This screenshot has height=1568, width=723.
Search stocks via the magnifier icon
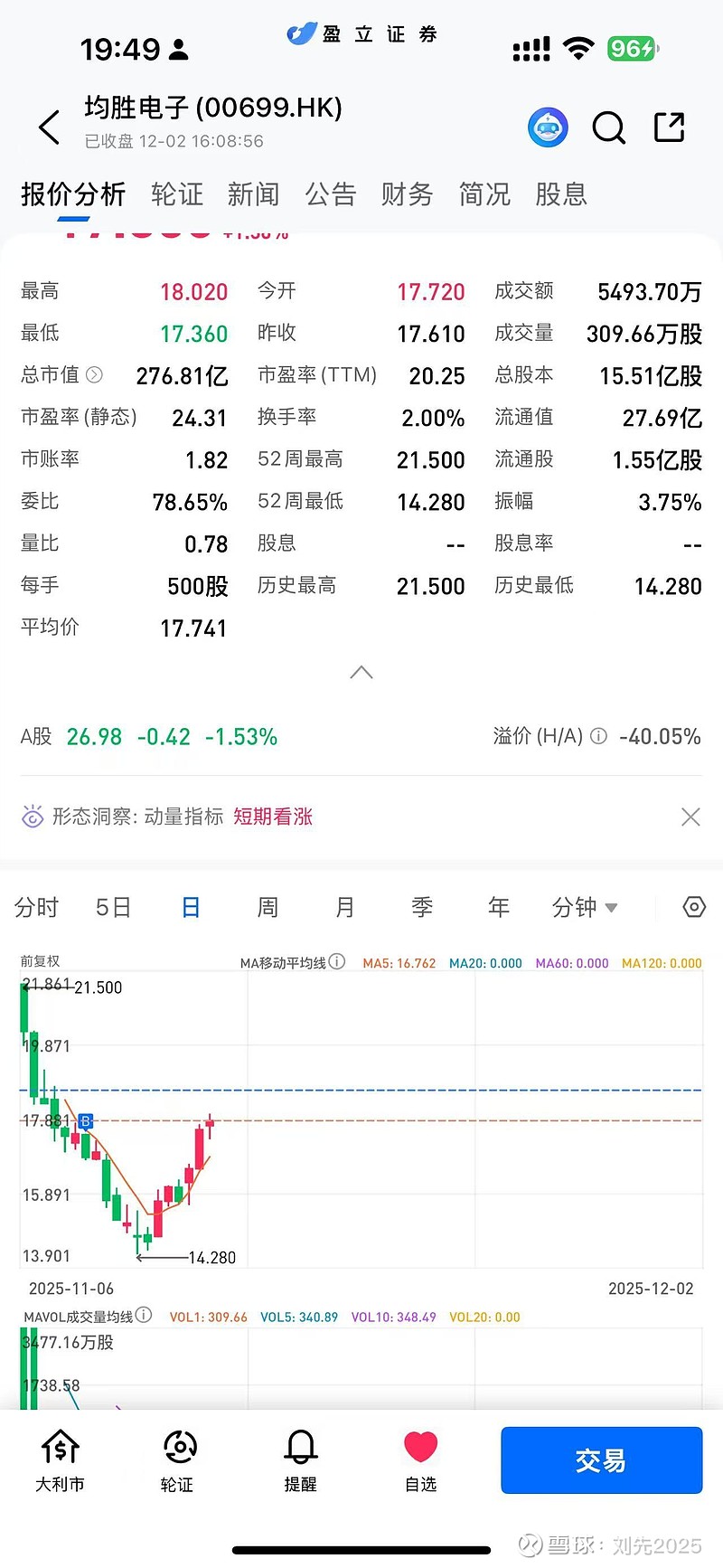(608, 128)
